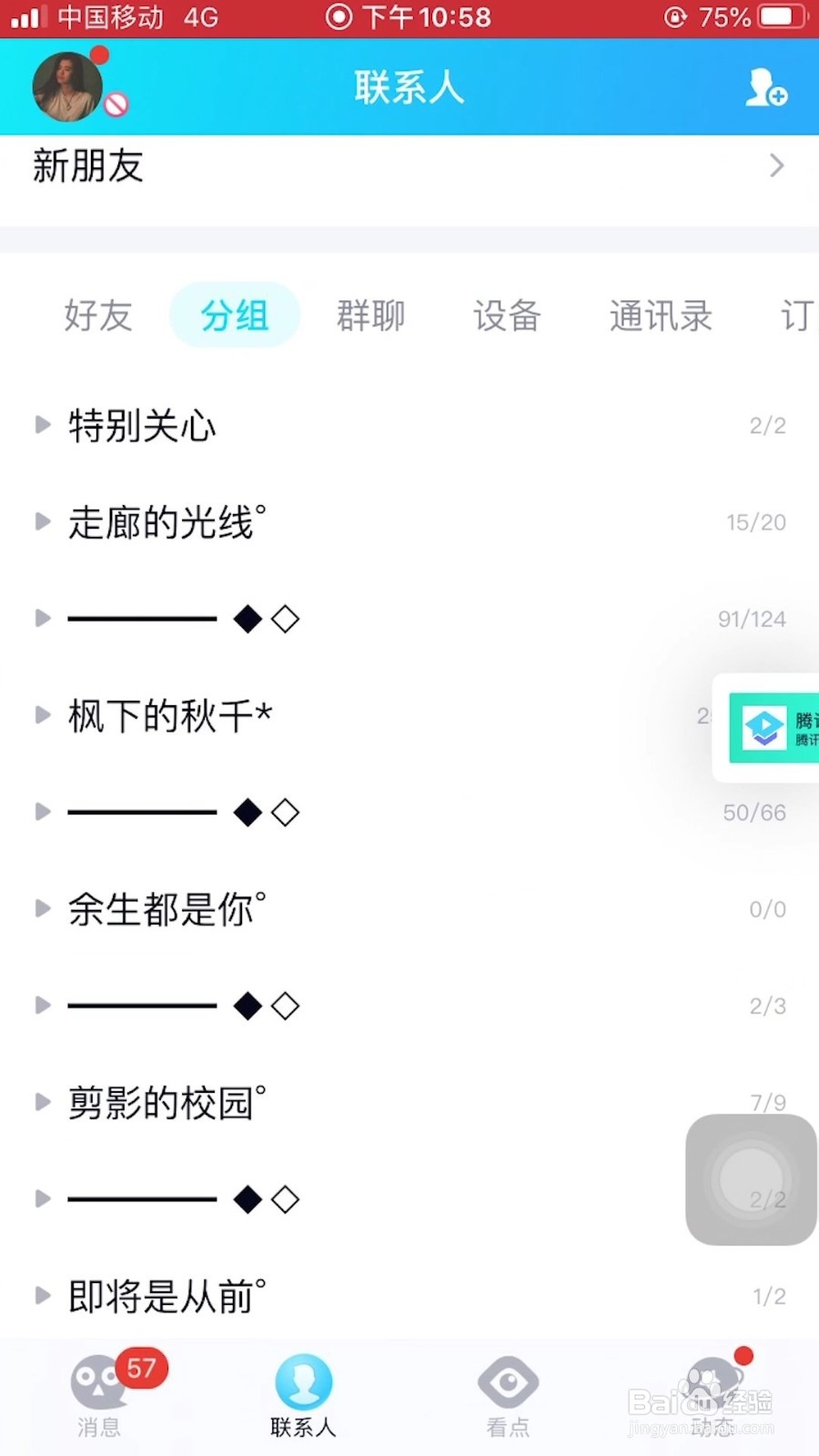Open the profile avatar in top left
The width and height of the screenshot is (819, 1456).
[66, 86]
